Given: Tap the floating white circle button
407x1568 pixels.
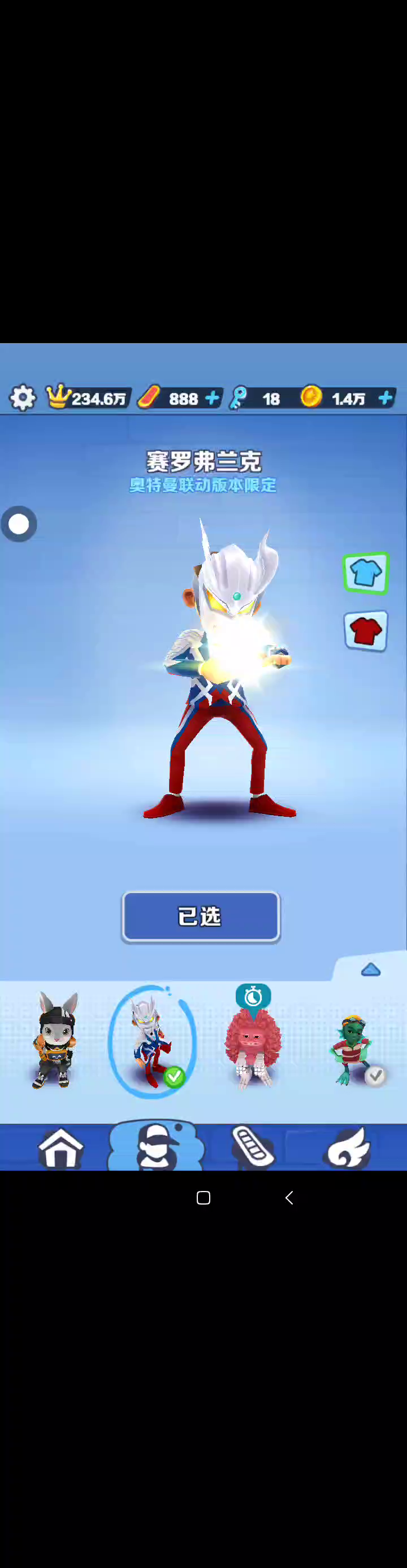Looking at the screenshot, I should tap(19, 523).
